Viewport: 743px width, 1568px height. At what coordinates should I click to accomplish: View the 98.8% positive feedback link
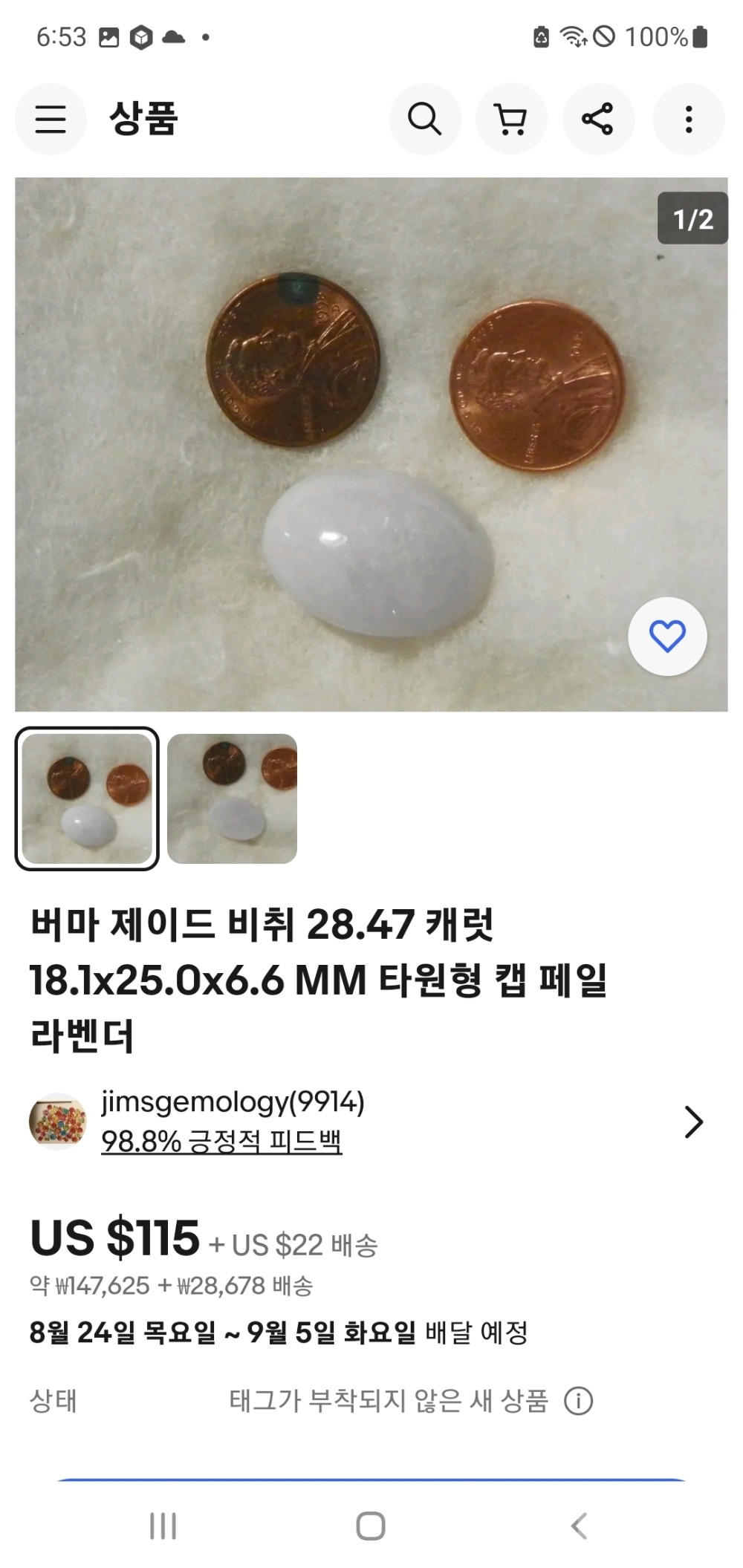click(x=221, y=1142)
